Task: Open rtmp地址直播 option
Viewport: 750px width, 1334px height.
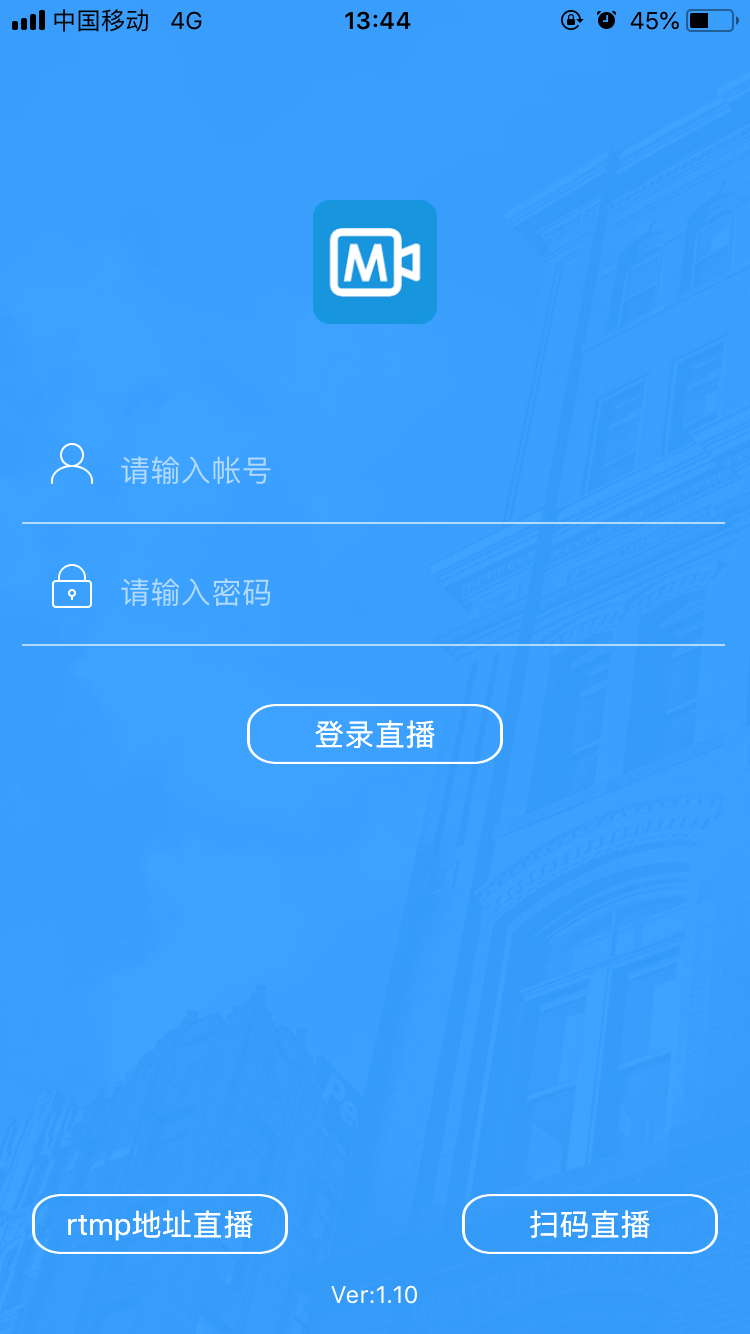Action: click(x=160, y=1224)
